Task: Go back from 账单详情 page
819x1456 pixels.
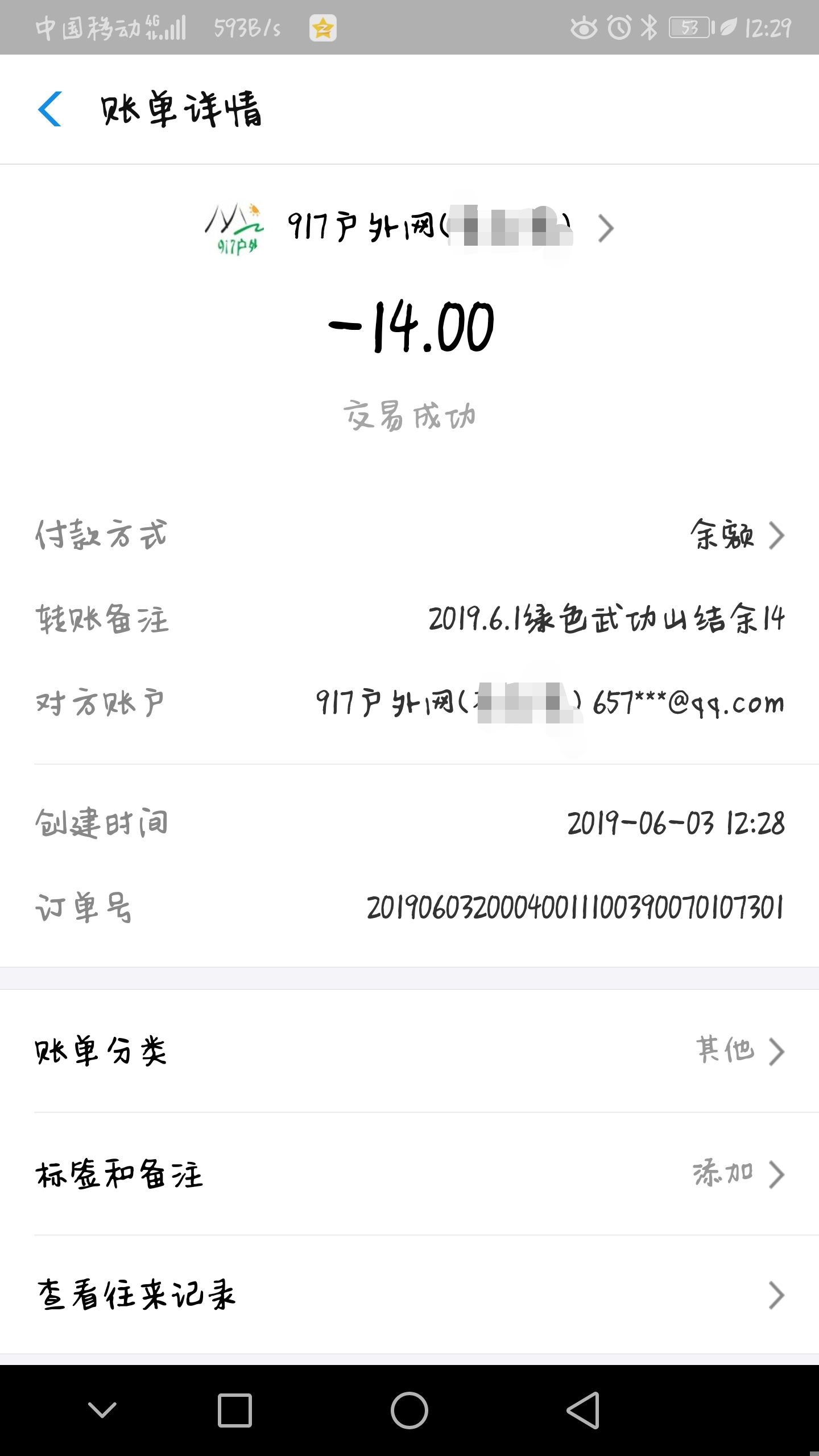Action: point(50,109)
